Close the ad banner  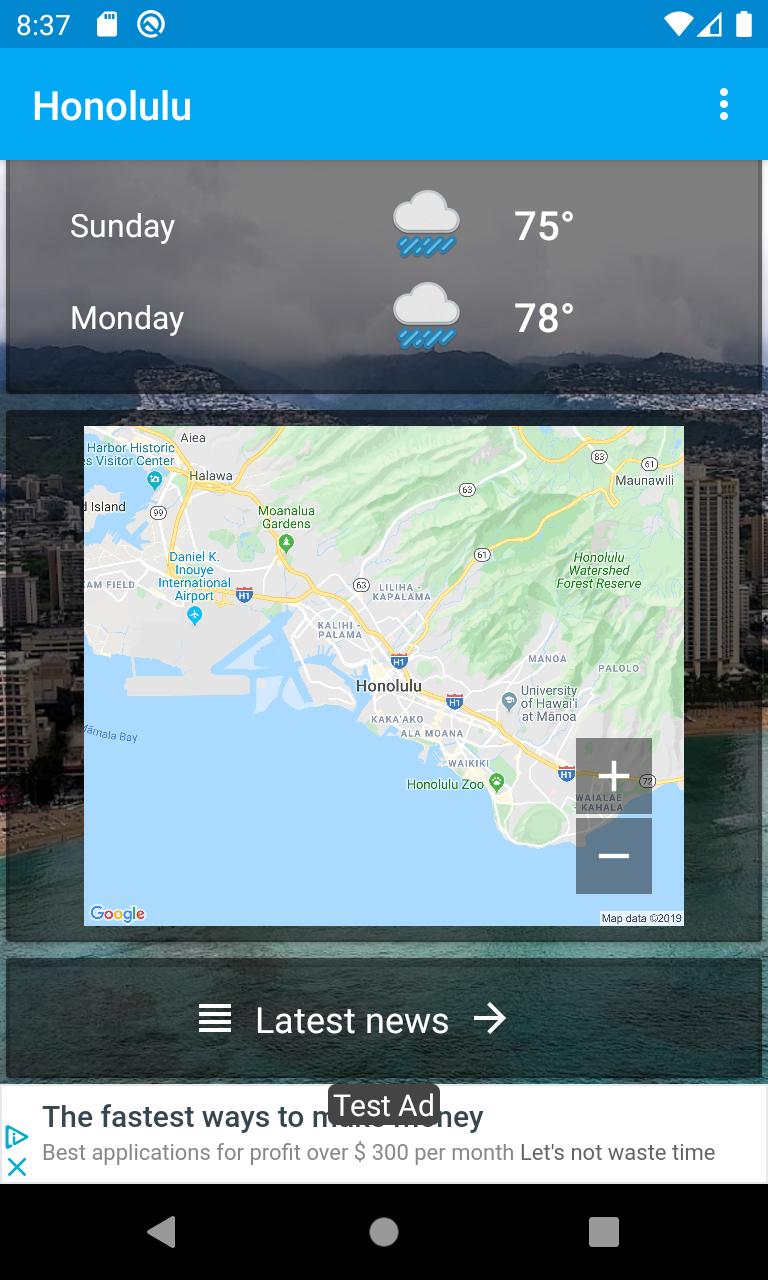[x=17, y=1166]
